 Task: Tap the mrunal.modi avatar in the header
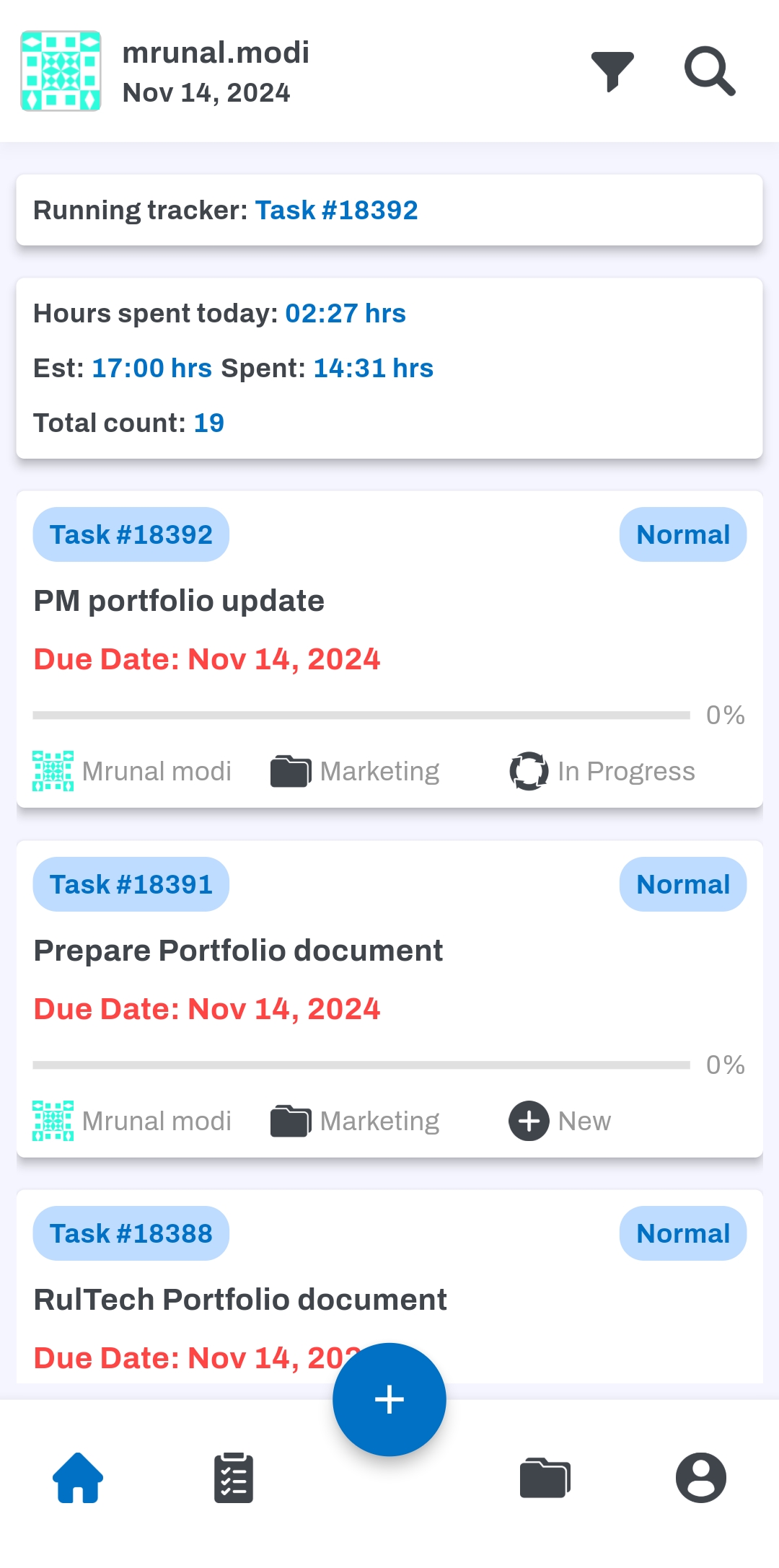coord(61,71)
